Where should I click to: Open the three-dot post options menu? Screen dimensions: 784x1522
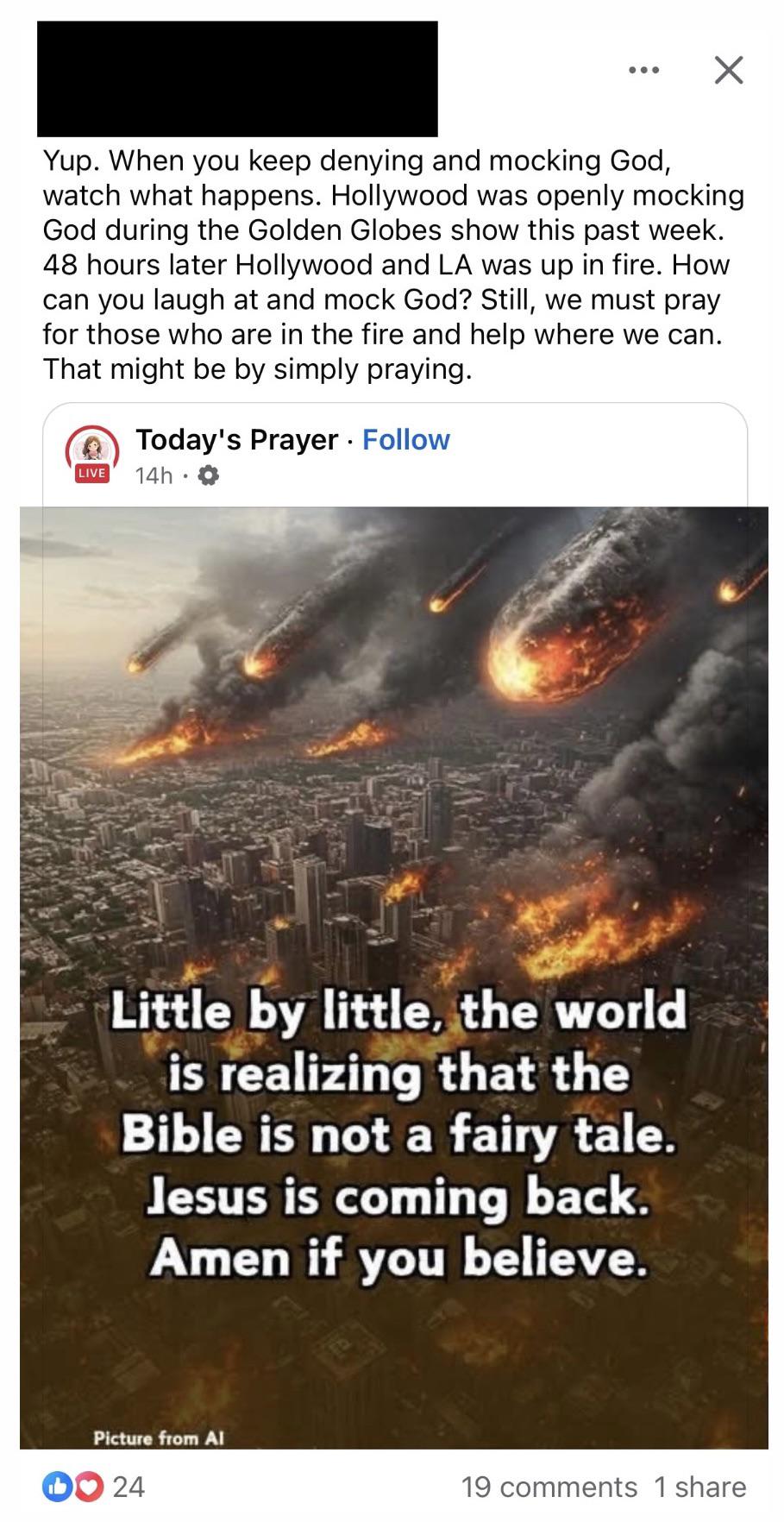click(x=643, y=71)
